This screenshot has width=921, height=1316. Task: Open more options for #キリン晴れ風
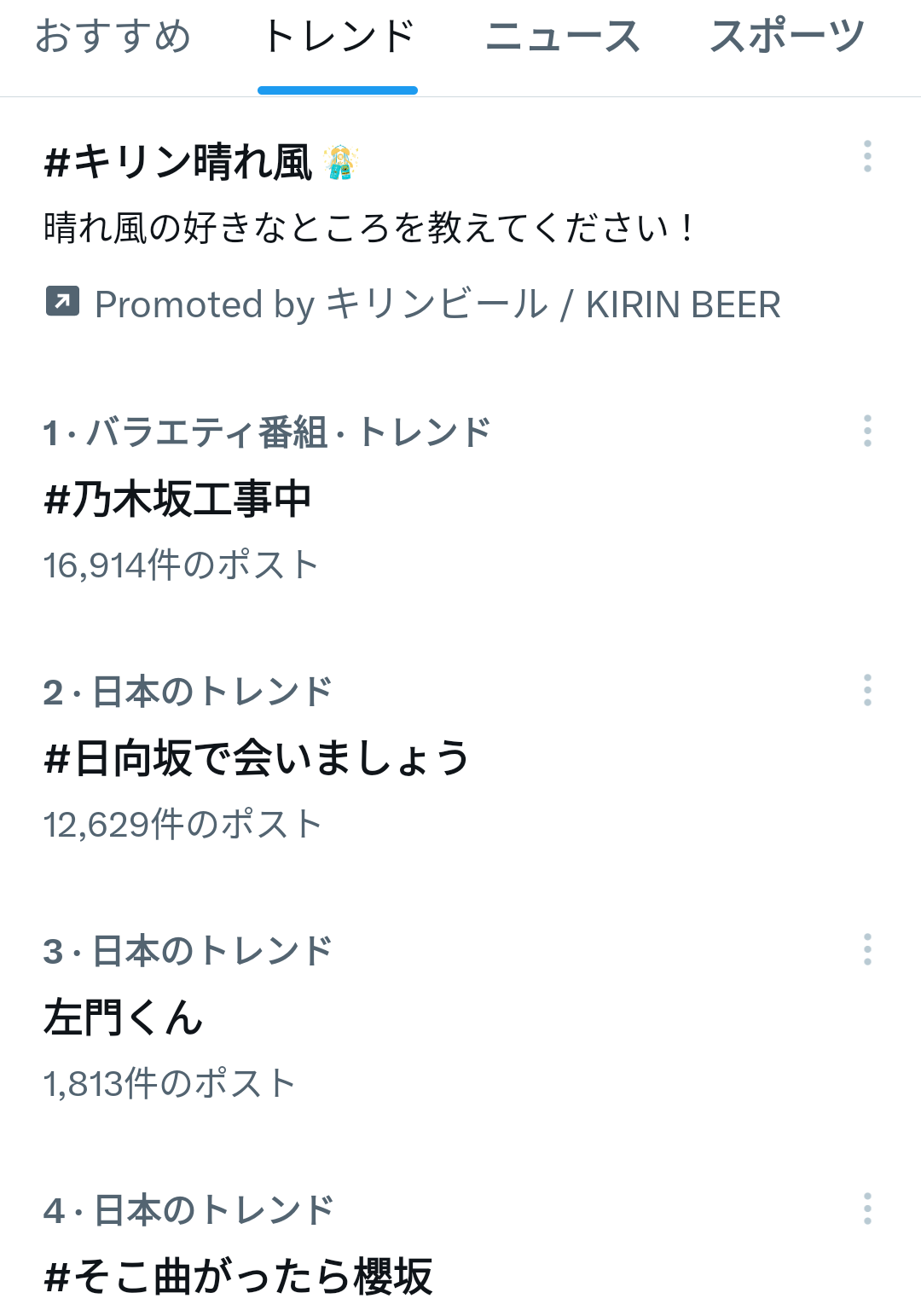pyautogui.click(x=867, y=156)
